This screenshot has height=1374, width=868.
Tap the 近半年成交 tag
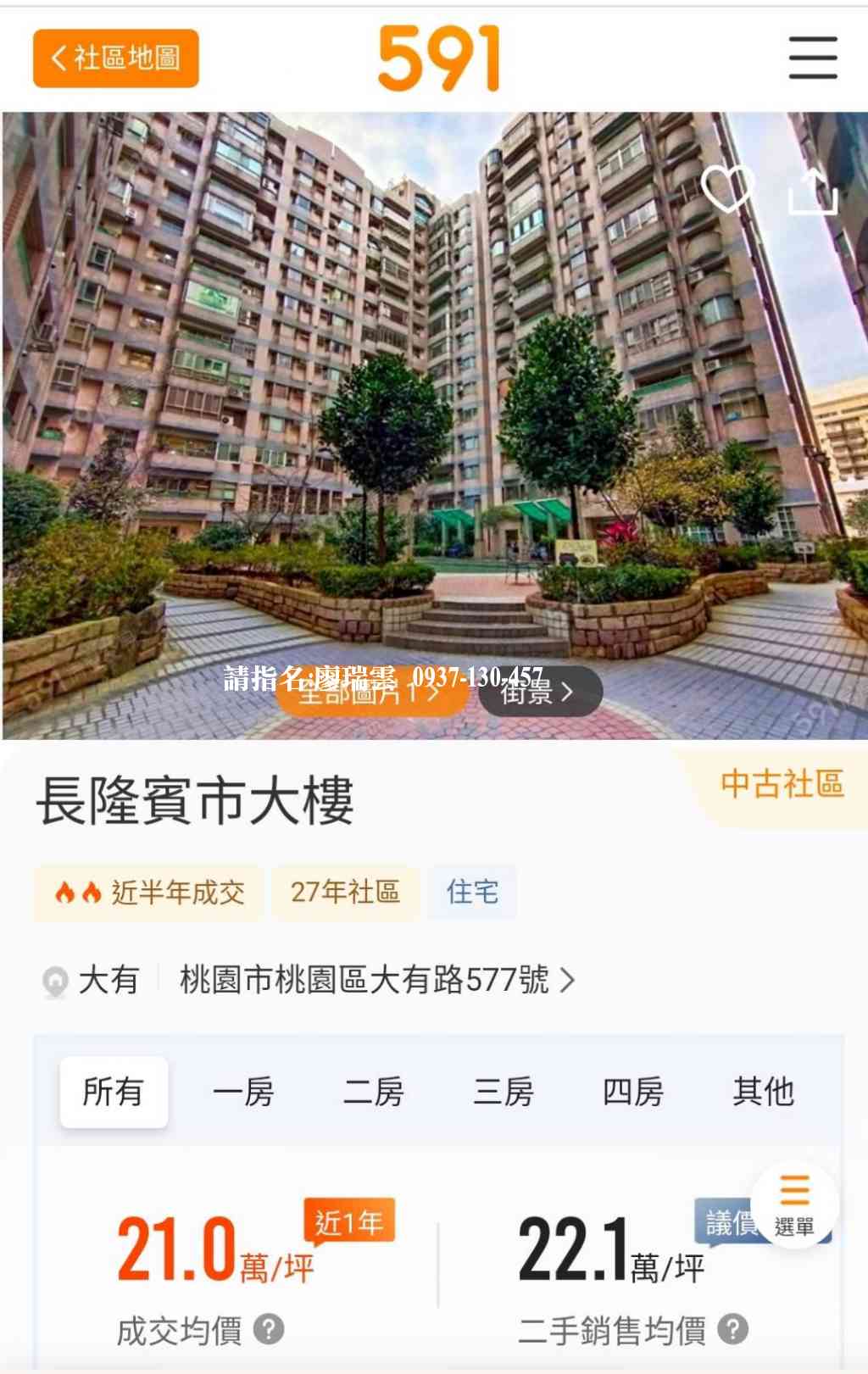[149, 893]
